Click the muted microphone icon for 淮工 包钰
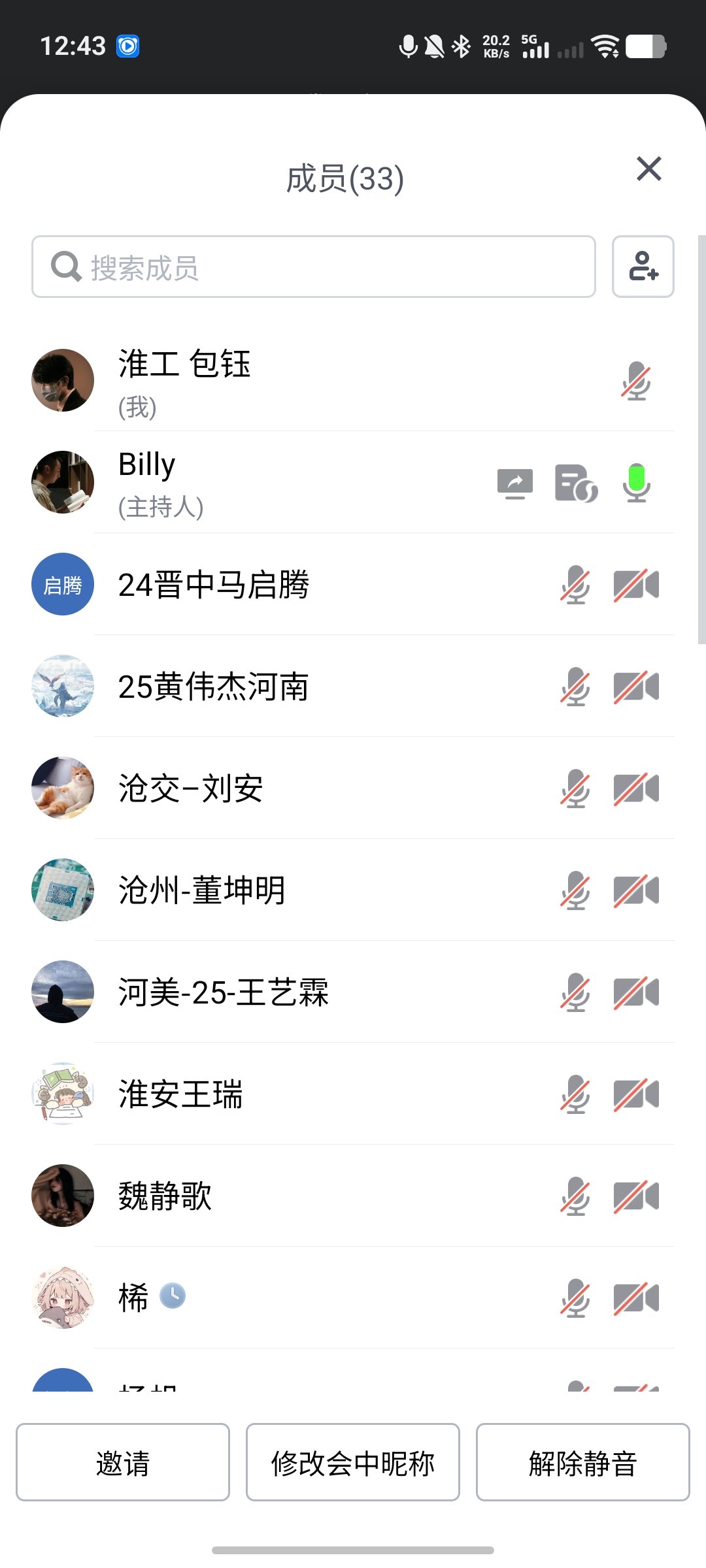This screenshot has height=1568, width=706. click(x=637, y=380)
